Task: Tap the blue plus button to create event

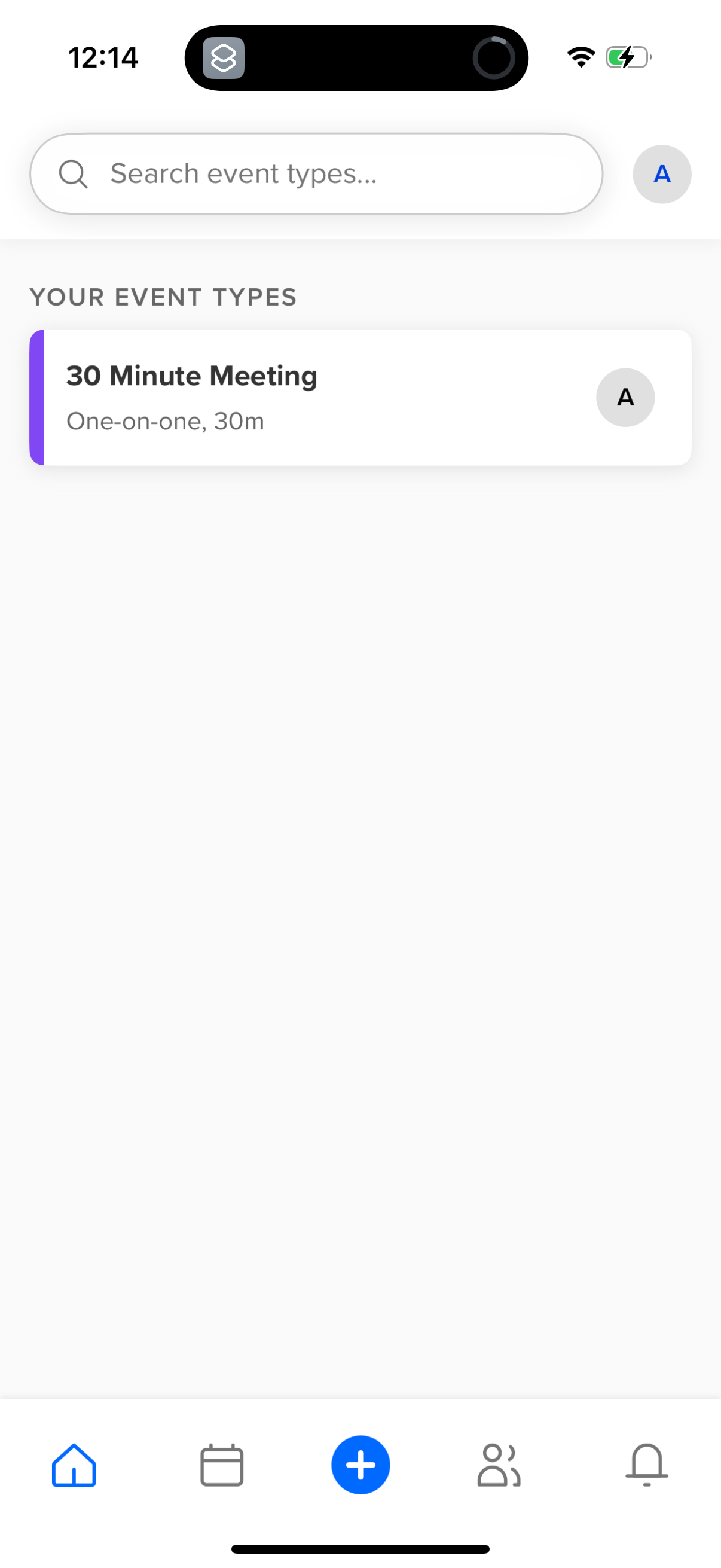Action: (x=360, y=1465)
